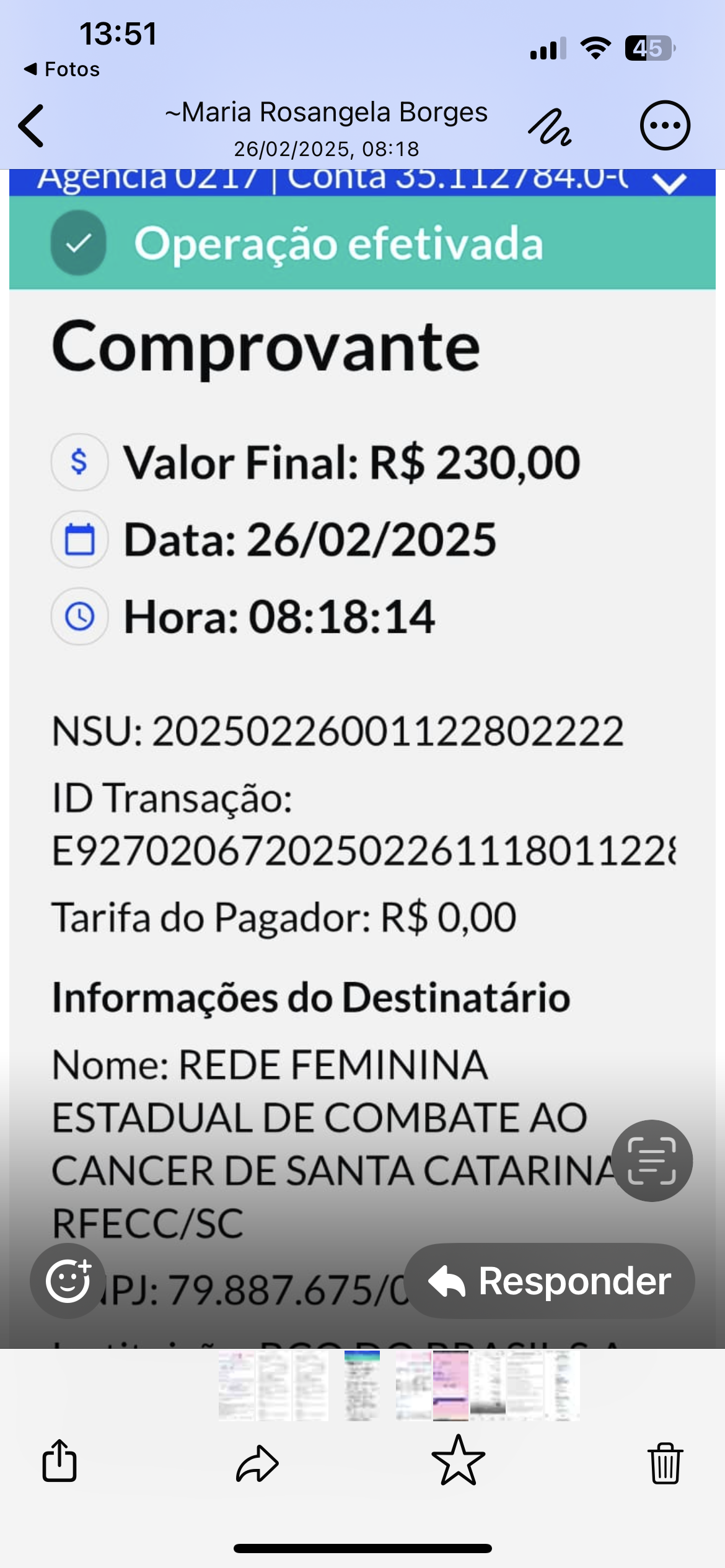Image resolution: width=725 pixels, height=1568 pixels.
Task: Add an emoji reaction
Action: click(68, 1281)
